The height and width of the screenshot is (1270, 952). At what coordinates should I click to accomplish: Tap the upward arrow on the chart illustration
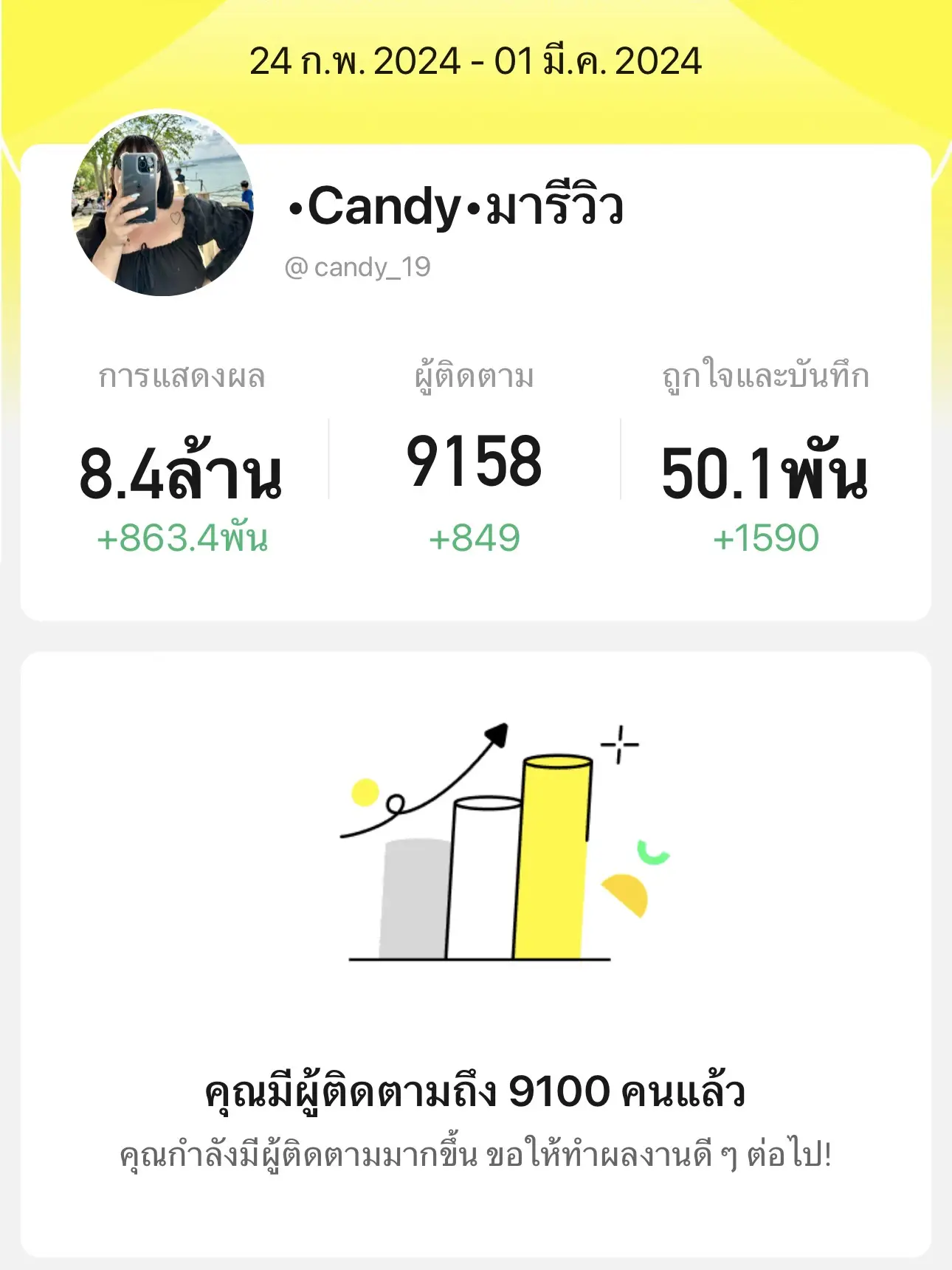[494, 735]
